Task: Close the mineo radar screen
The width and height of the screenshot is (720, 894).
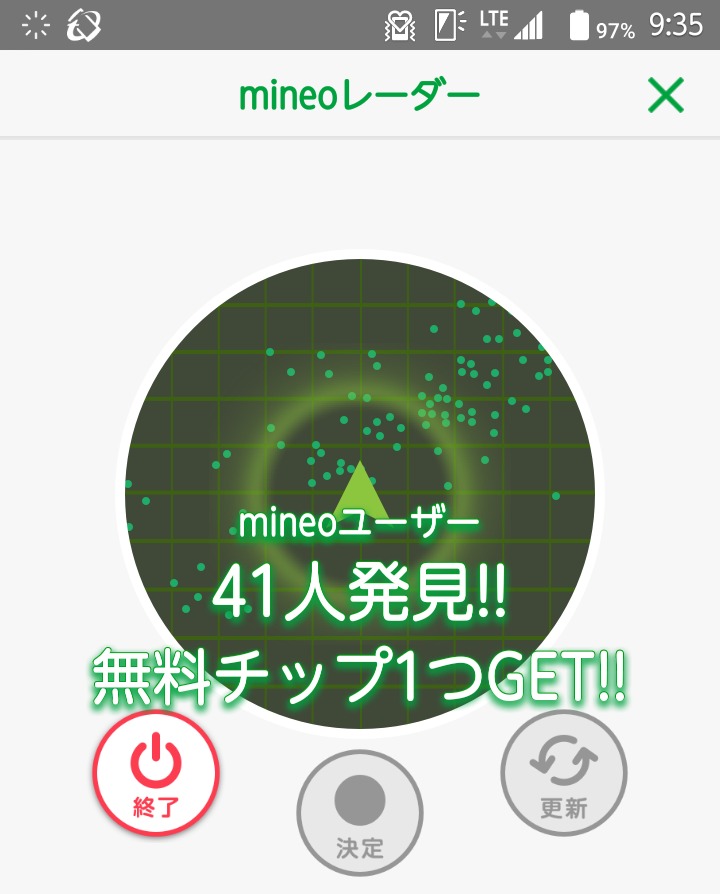Action: (665, 95)
